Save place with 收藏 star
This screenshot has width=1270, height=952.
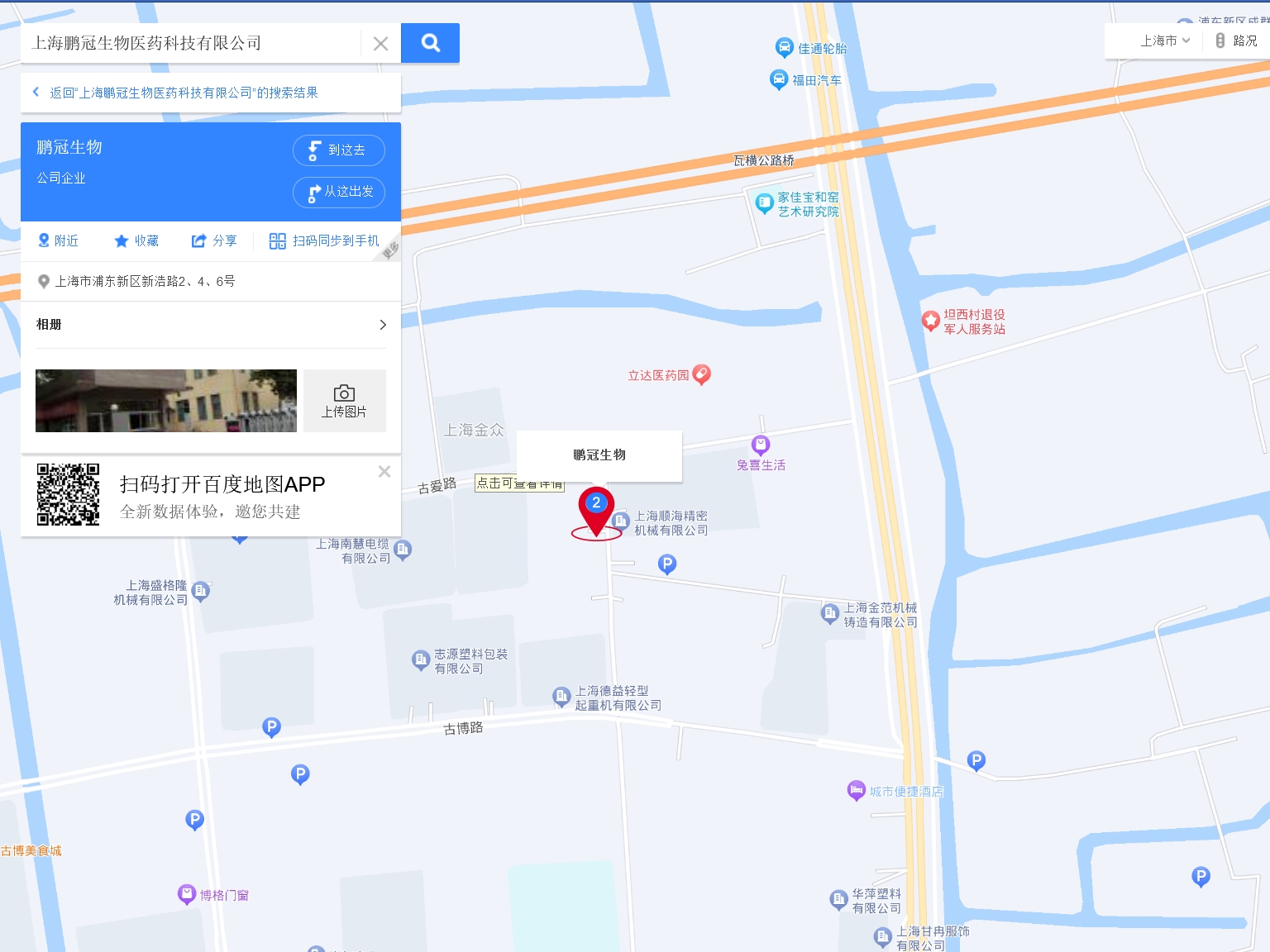pos(136,240)
